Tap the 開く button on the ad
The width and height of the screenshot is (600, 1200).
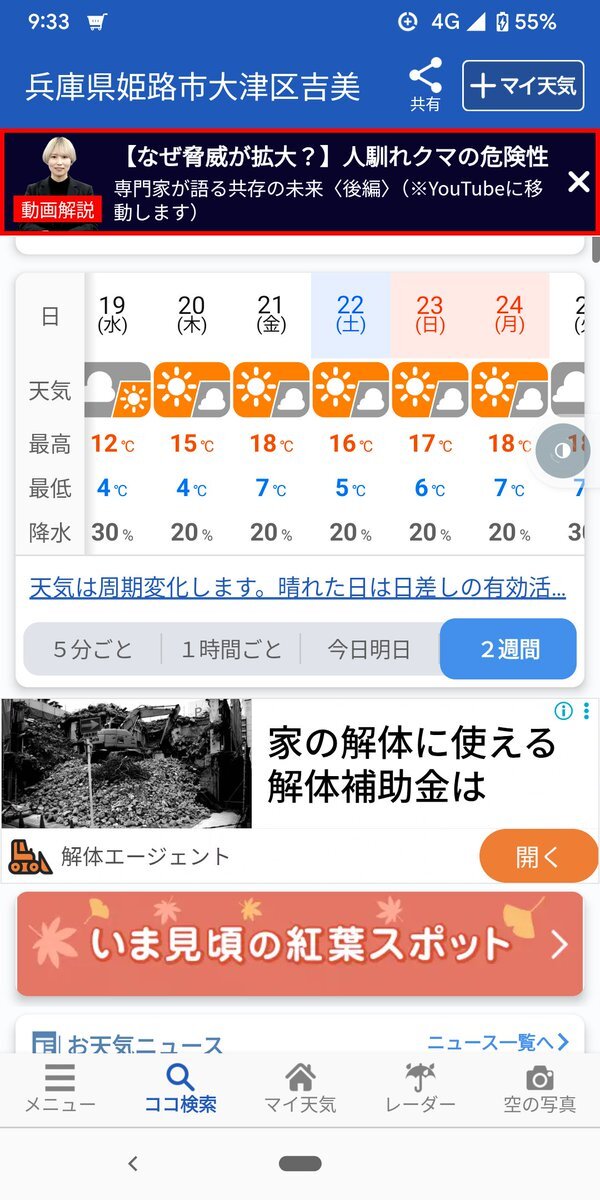[x=538, y=857]
